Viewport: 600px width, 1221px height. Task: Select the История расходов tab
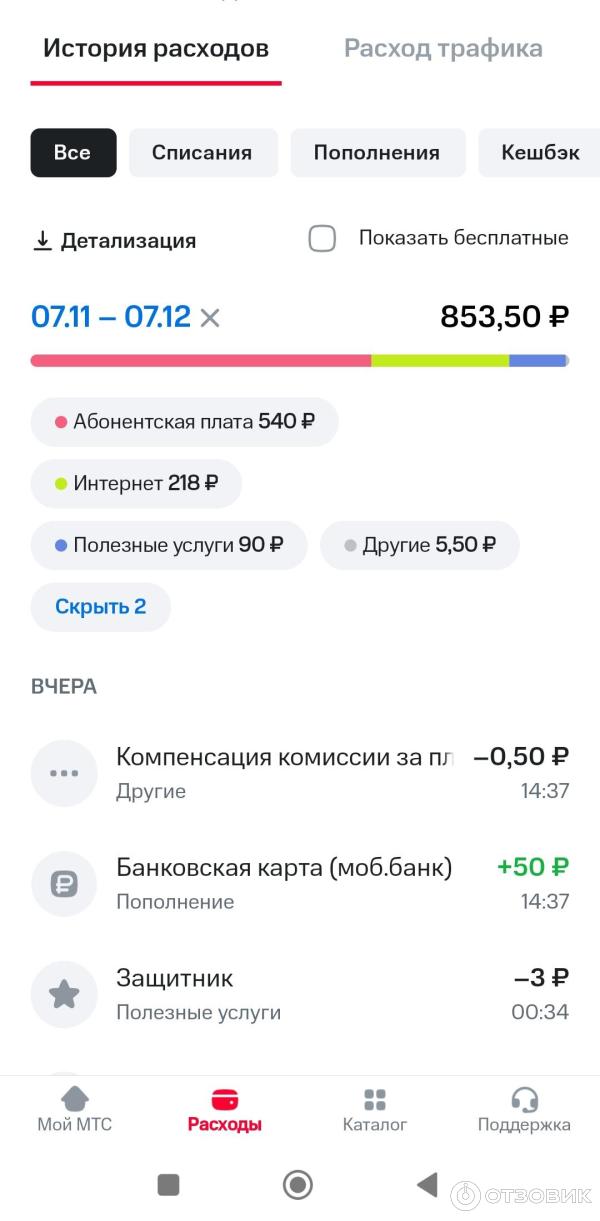pyautogui.click(x=156, y=48)
